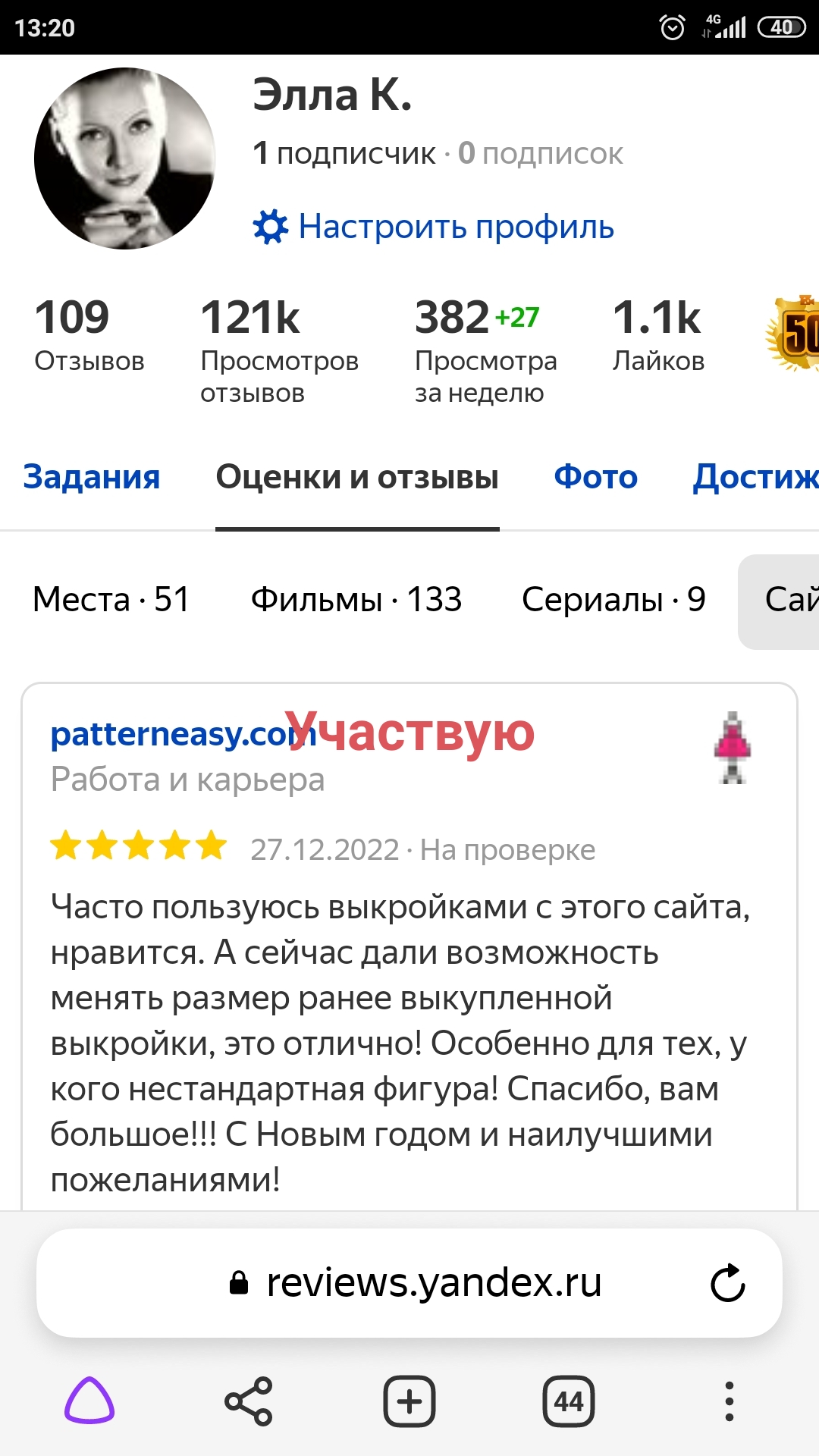The height and width of the screenshot is (1456, 819).
Task: Show Сериалы · 9 reviews
Action: tap(613, 600)
